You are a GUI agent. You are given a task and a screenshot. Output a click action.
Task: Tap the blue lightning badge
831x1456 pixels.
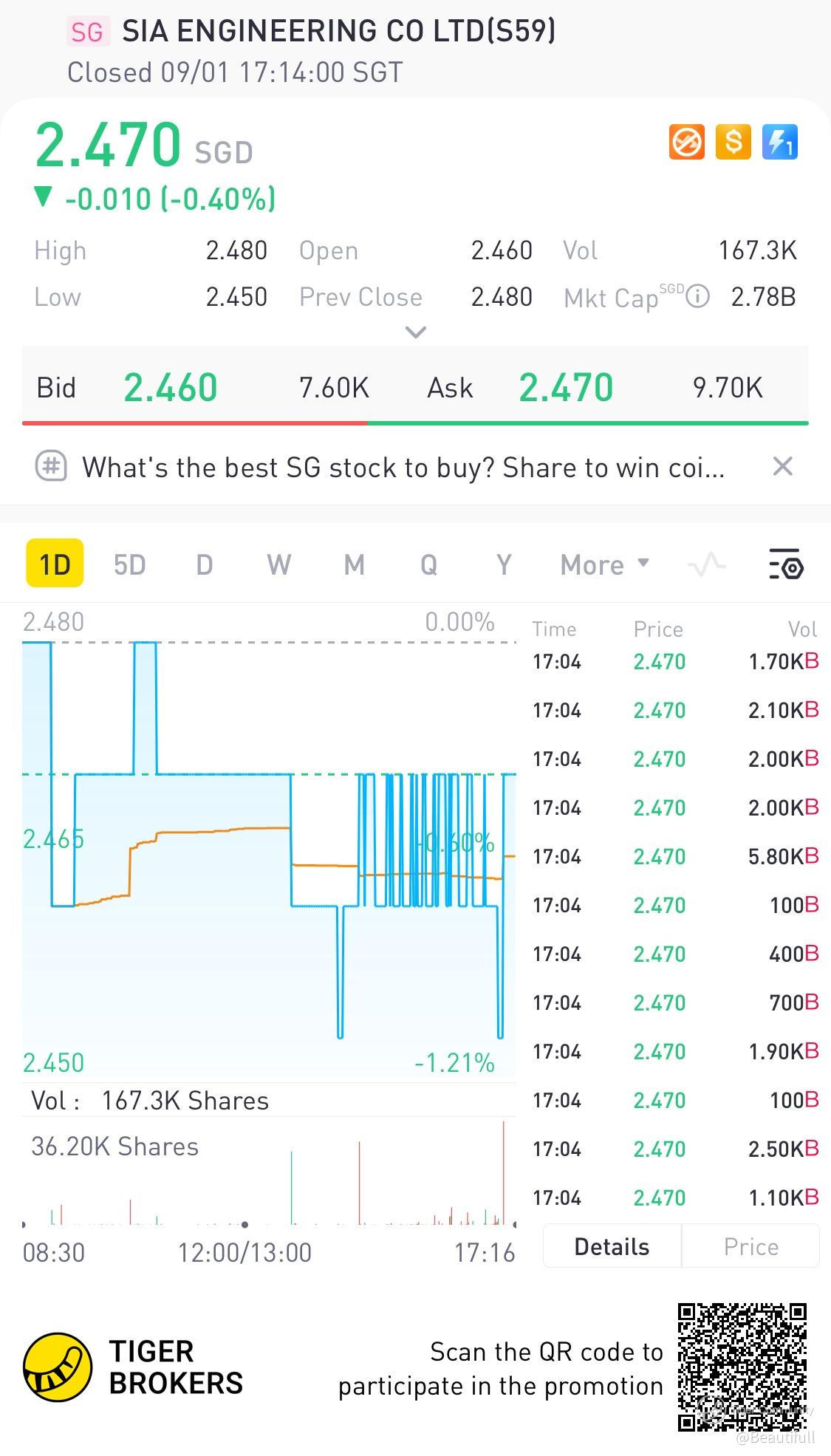[x=779, y=142]
